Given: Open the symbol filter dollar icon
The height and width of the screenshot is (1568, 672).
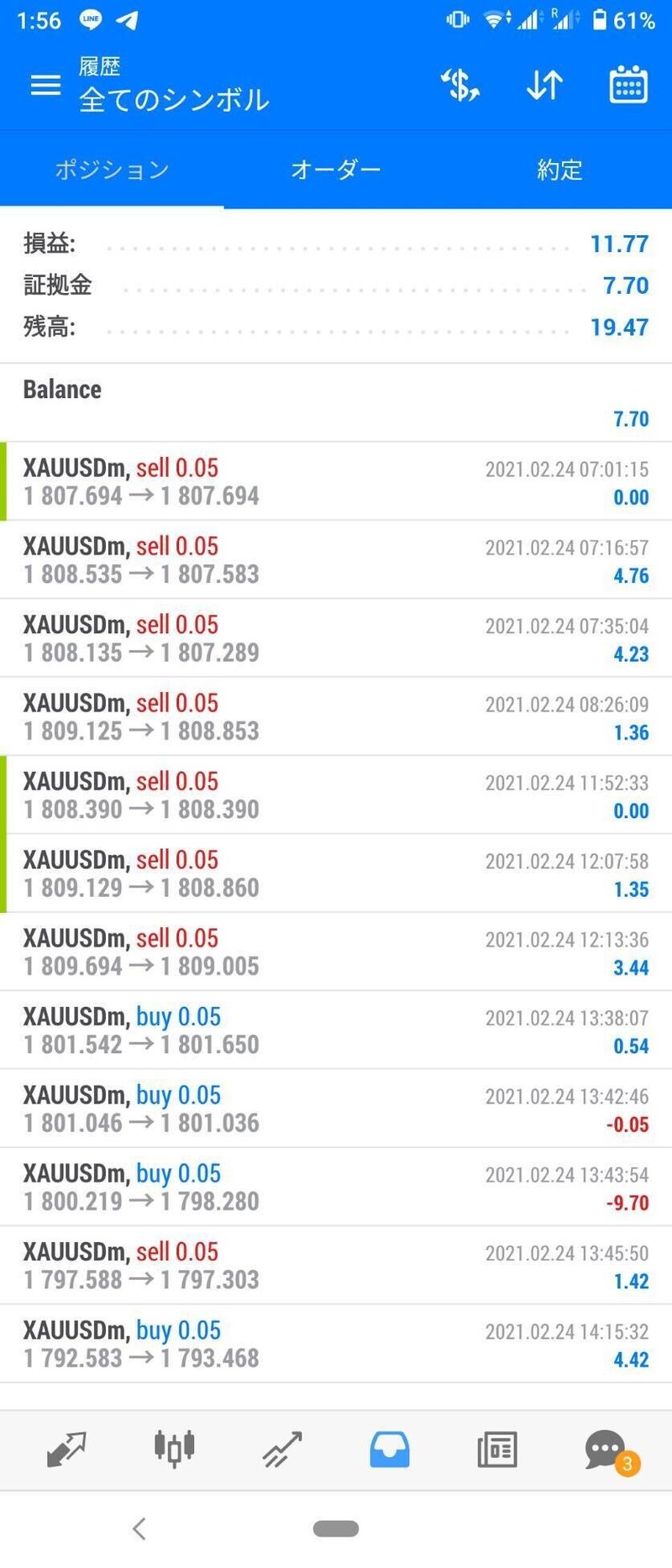Looking at the screenshot, I should click(459, 85).
